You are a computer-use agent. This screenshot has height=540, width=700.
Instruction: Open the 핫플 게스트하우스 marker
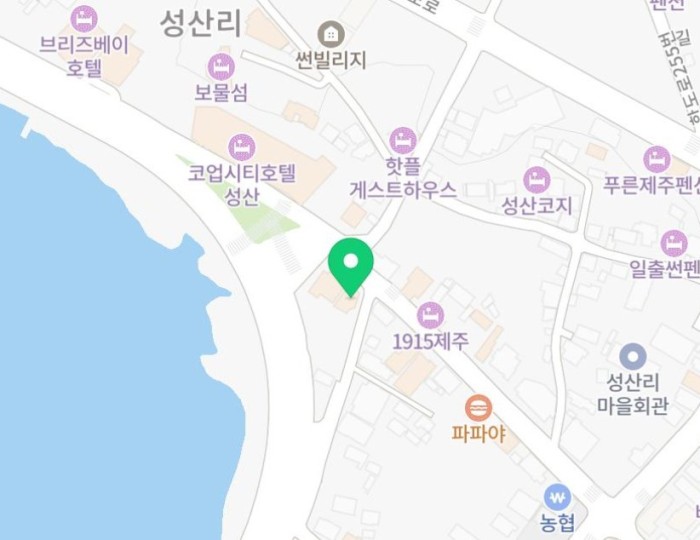click(403, 141)
